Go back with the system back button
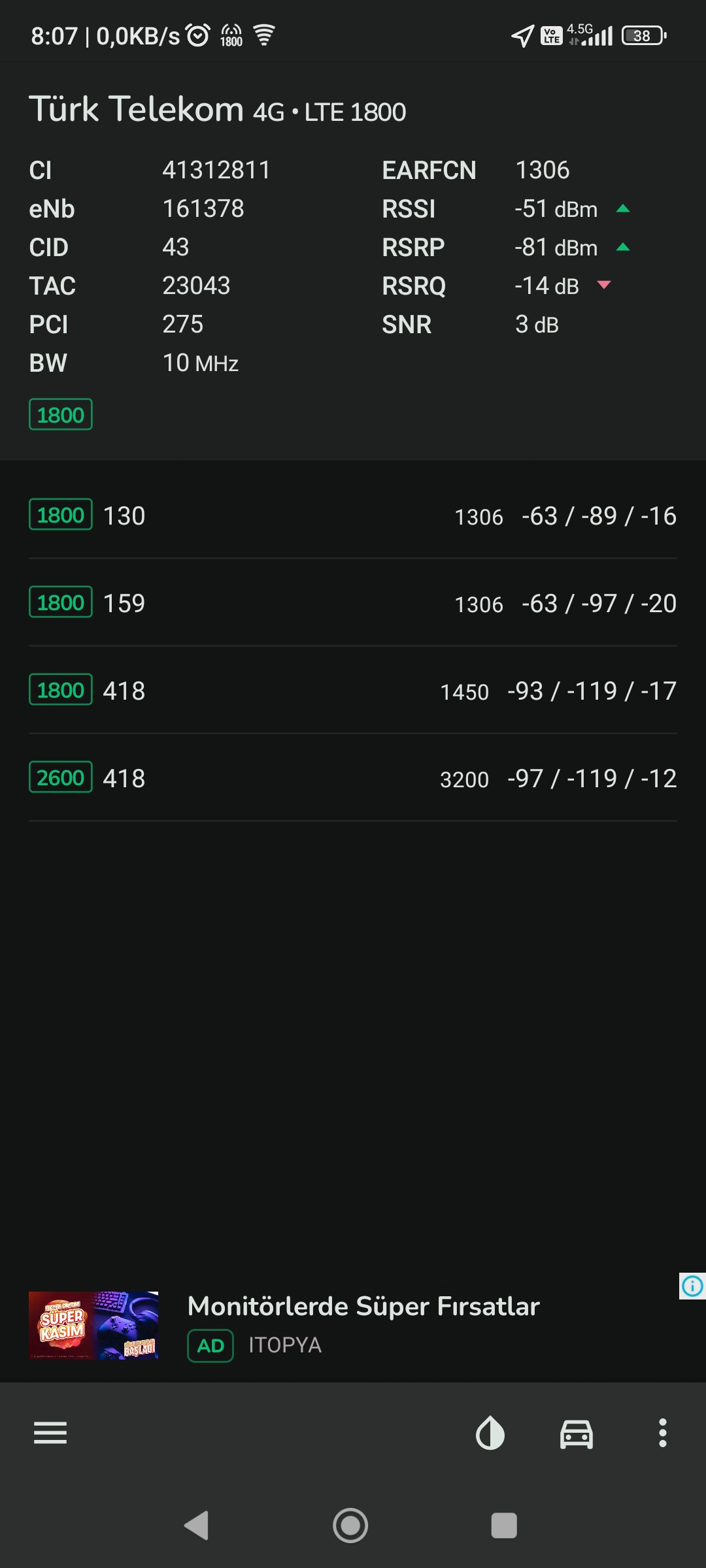This screenshot has width=706, height=1568. coord(196,1526)
